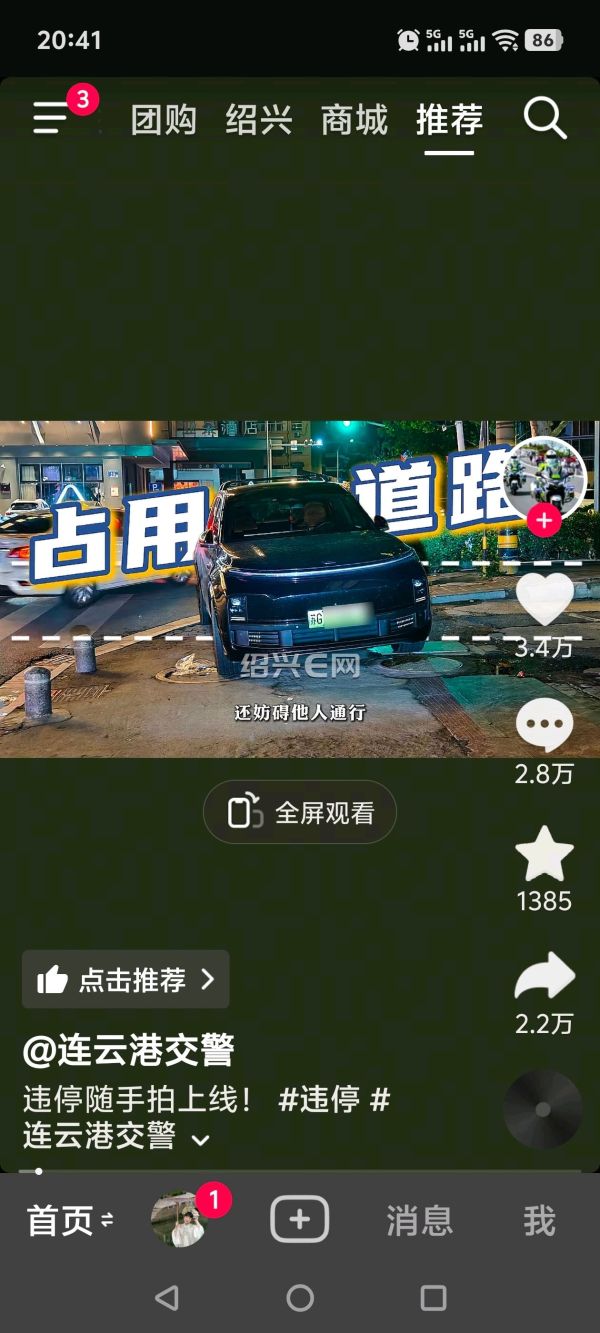Open the spinning music disc

[542, 1109]
